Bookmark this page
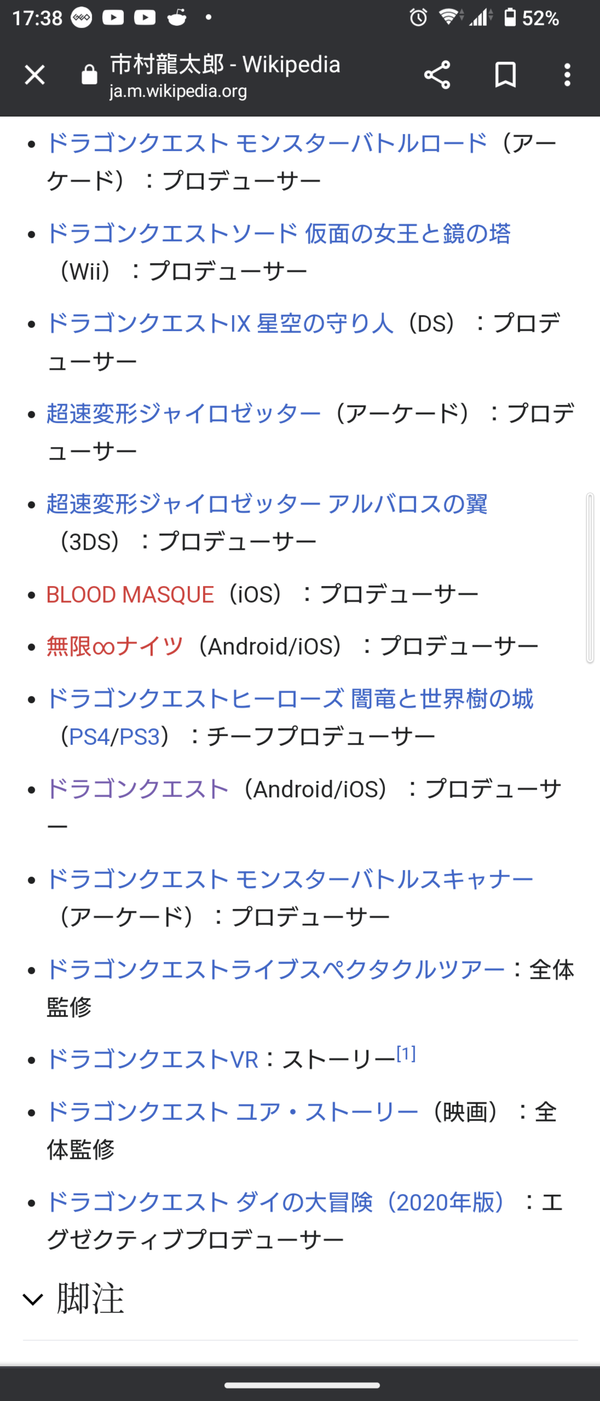This screenshot has width=600, height=1401. point(506,76)
